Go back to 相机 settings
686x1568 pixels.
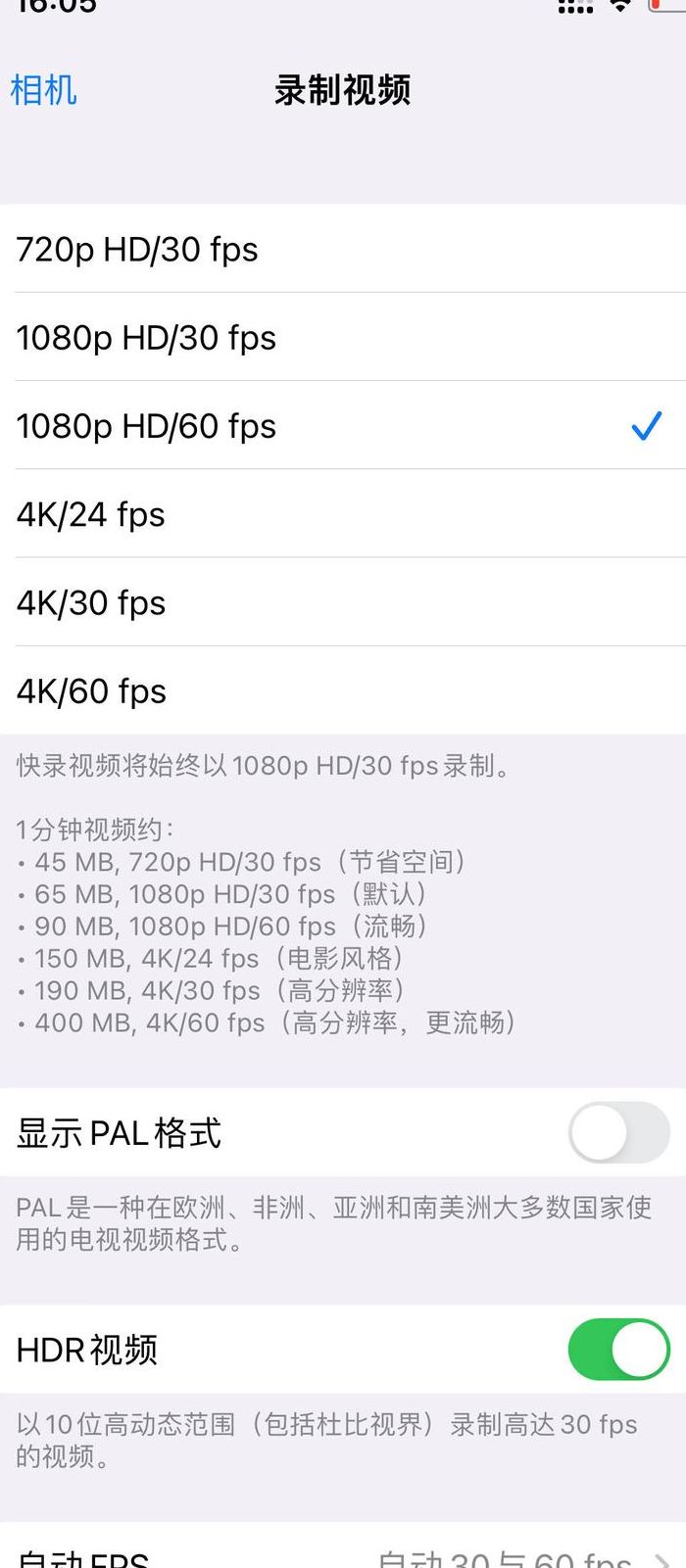click(x=43, y=90)
